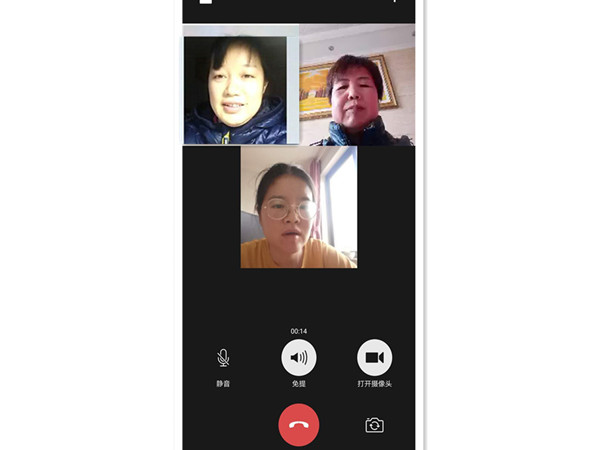The height and width of the screenshot is (450, 600).
Task: Select the participant sitting beneath the framed painting
Action: click(x=358, y=87)
